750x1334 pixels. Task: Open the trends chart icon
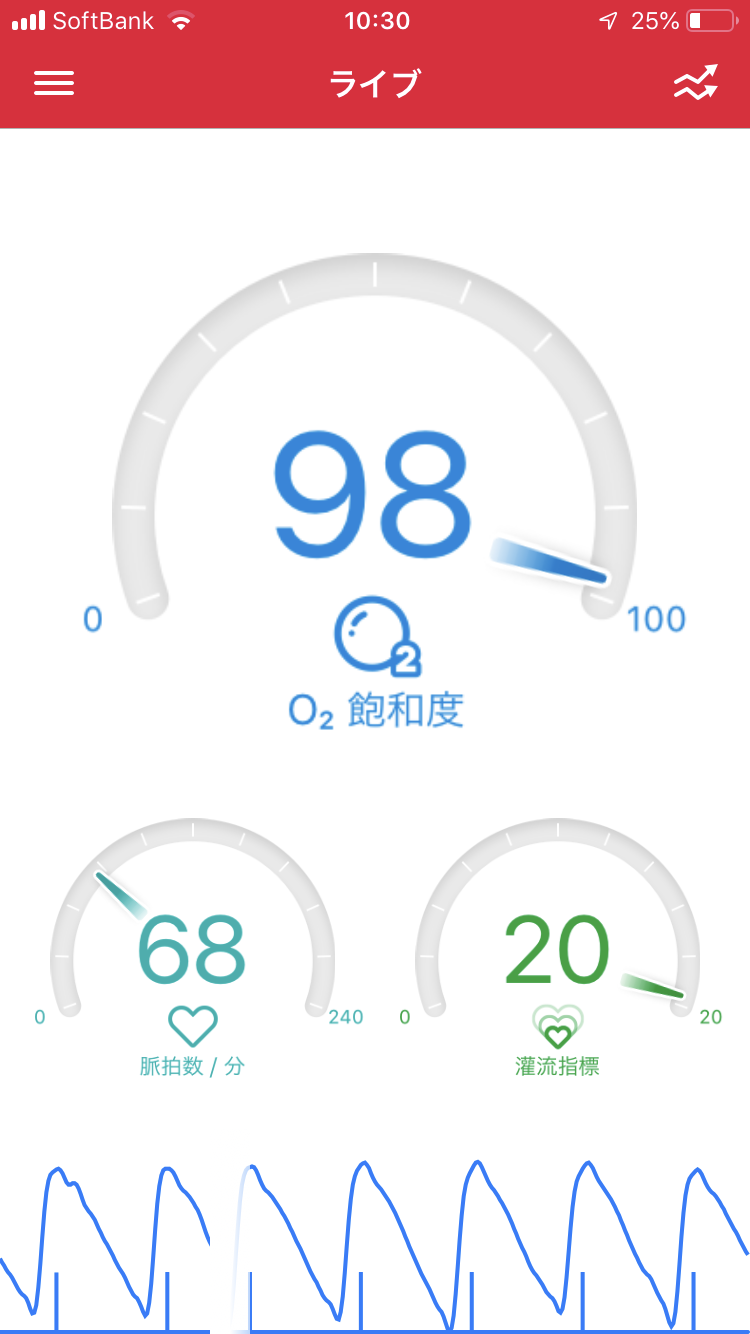coord(695,84)
